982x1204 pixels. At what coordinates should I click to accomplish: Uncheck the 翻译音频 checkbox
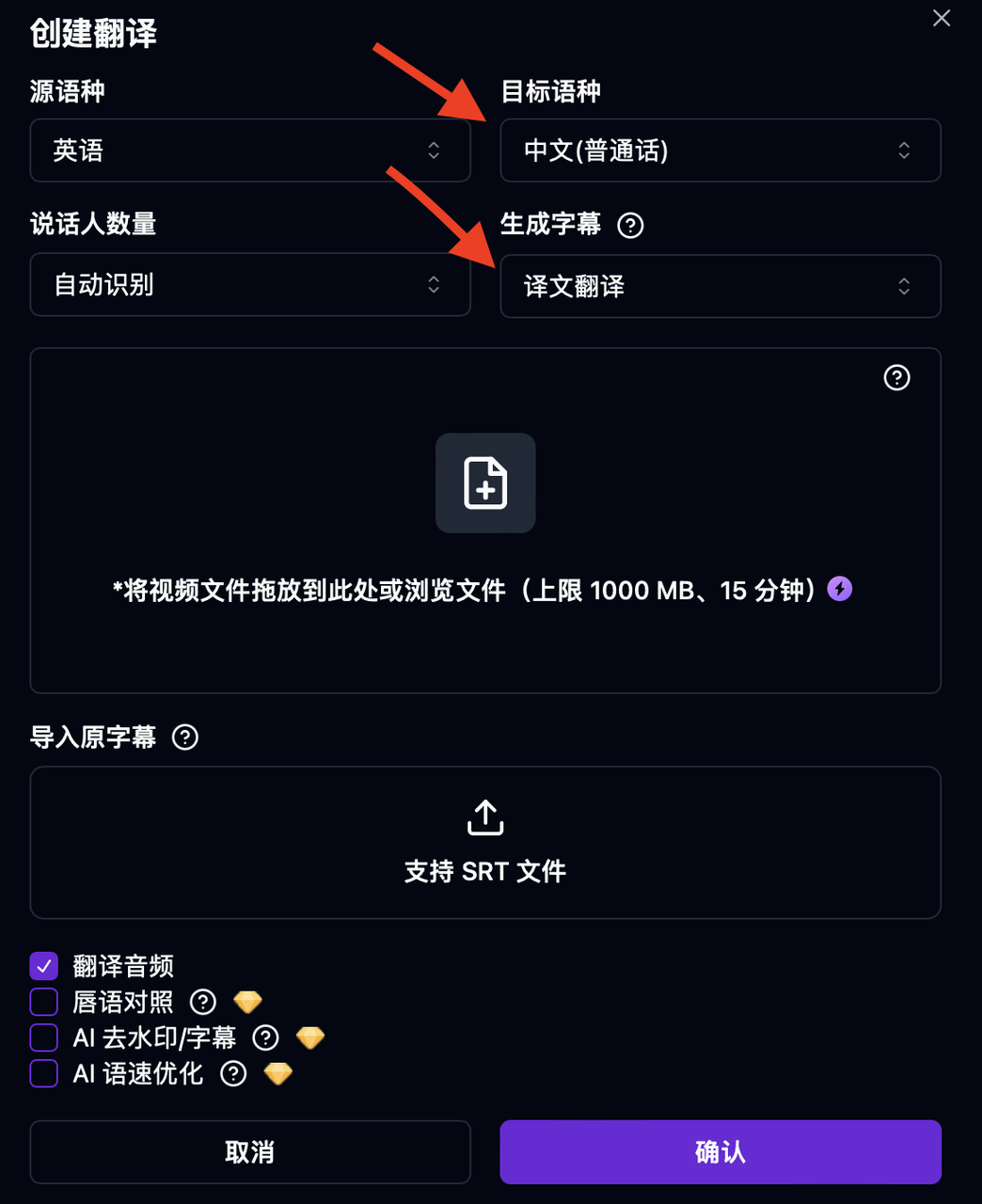[x=44, y=966]
